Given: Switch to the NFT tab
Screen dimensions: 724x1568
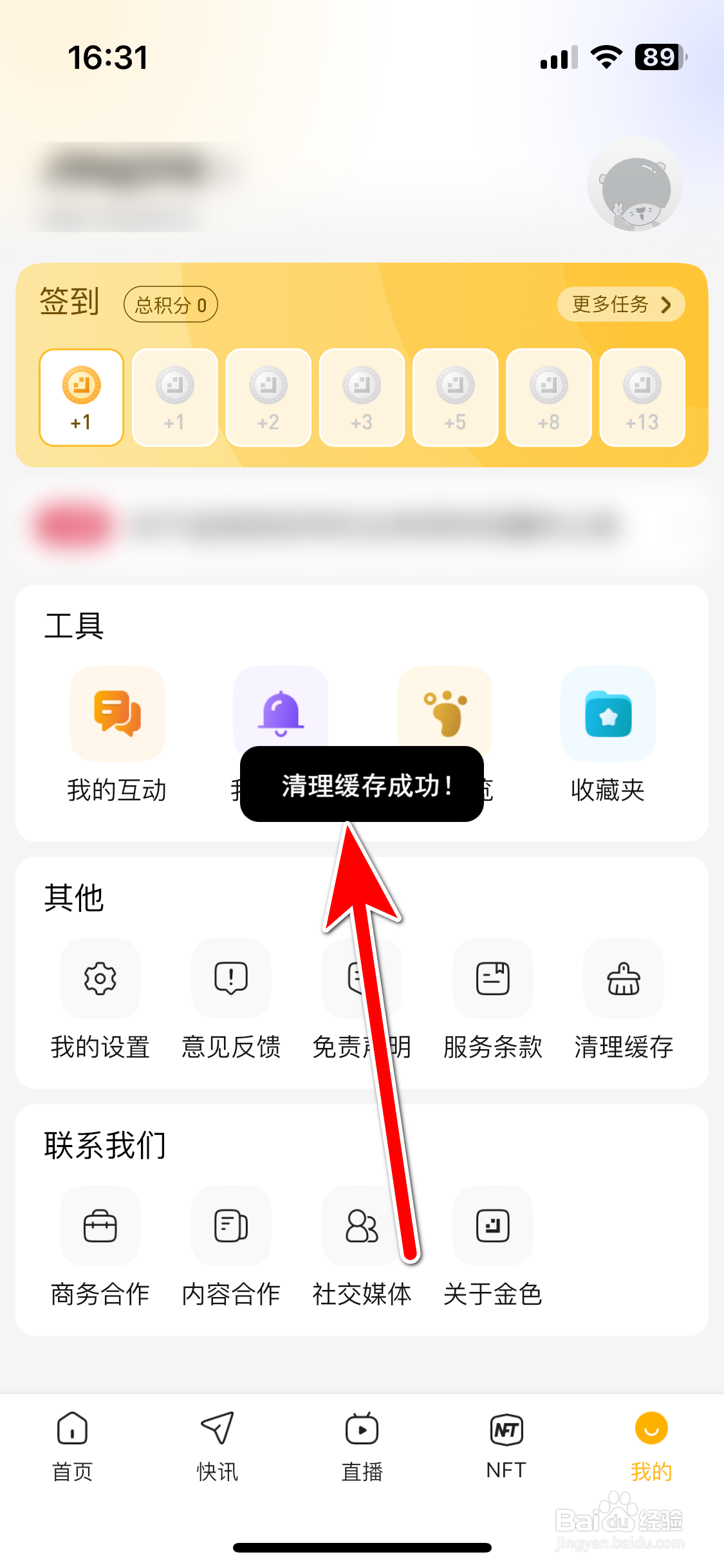Looking at the screenshot, I should tap(506, 1444).
